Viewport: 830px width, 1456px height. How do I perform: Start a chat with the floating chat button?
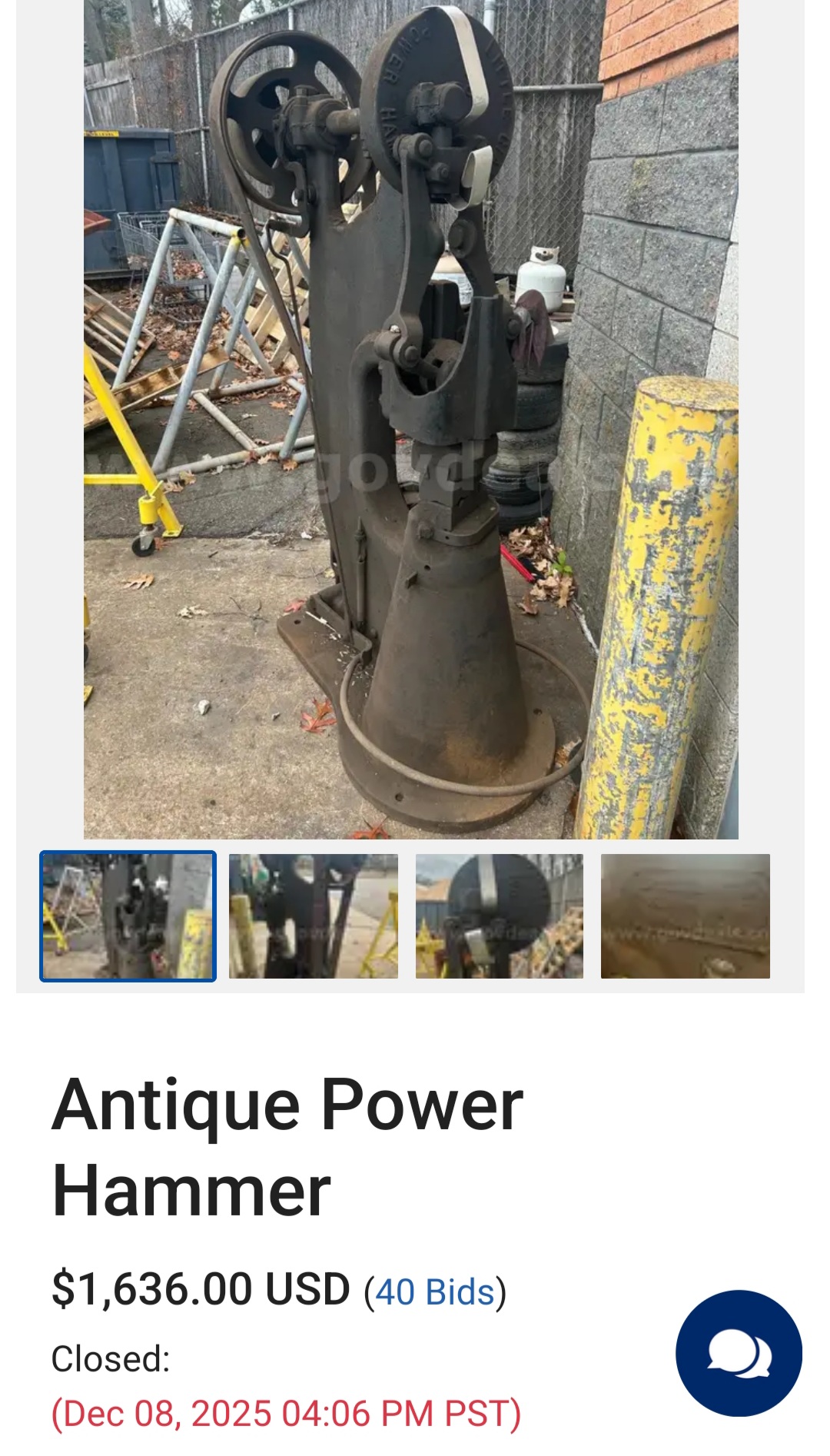pyautogui.click(x=739, y=1353)
